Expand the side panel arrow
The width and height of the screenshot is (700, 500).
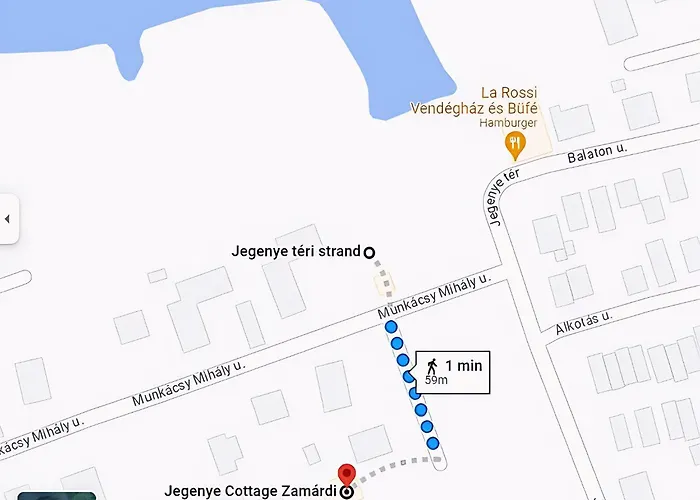tap(8, 218)
